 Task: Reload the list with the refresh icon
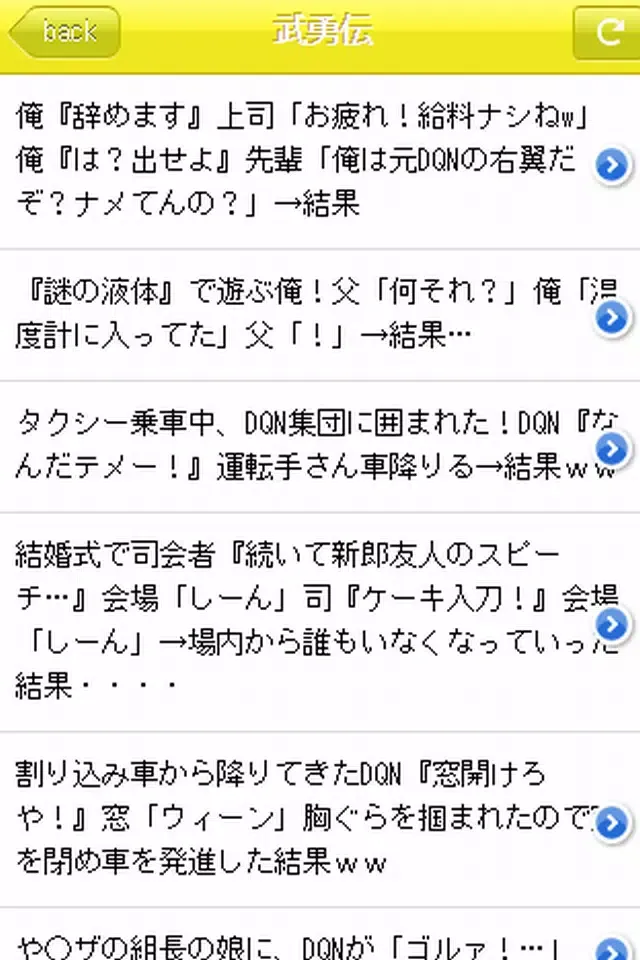coord(606,32)
